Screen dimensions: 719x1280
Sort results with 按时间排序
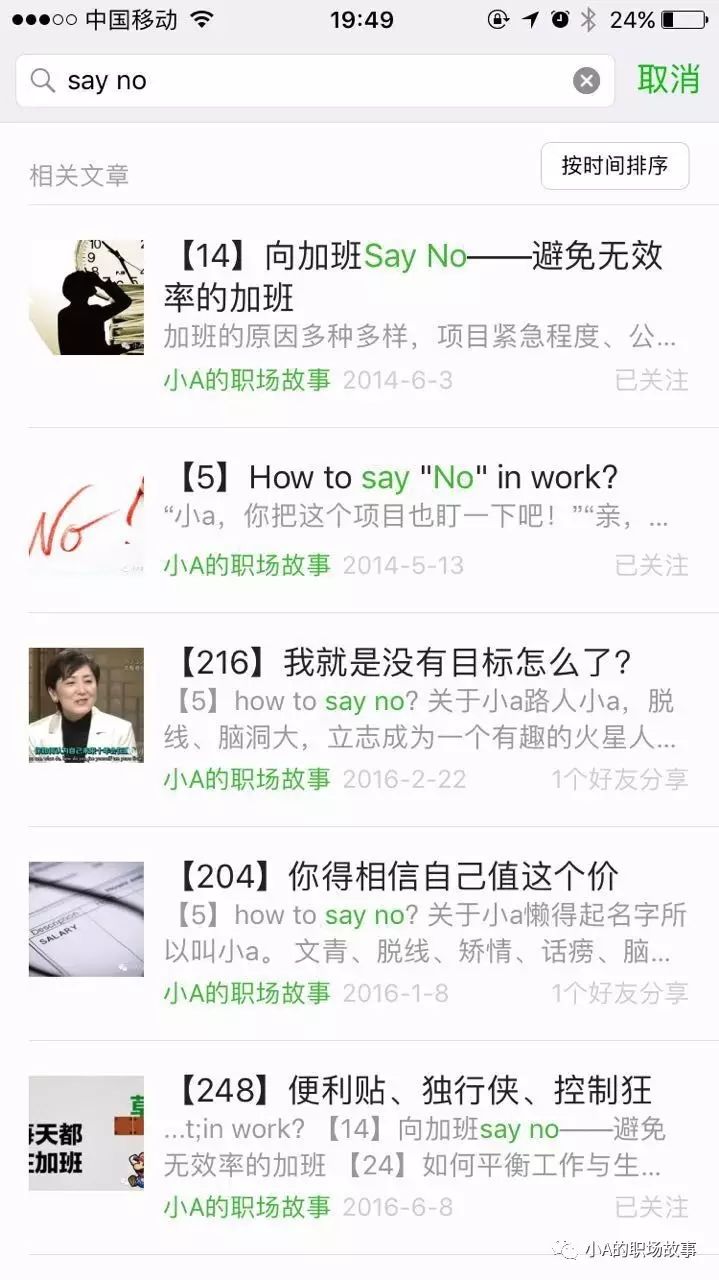tap(614, 166)
